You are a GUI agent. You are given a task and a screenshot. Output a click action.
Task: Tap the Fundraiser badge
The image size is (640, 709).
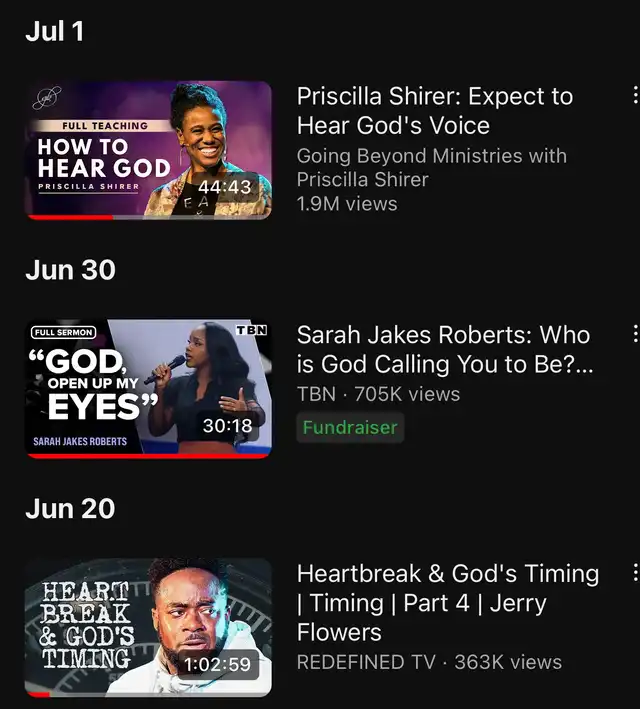pyautogui.click(x=350, y=427)
